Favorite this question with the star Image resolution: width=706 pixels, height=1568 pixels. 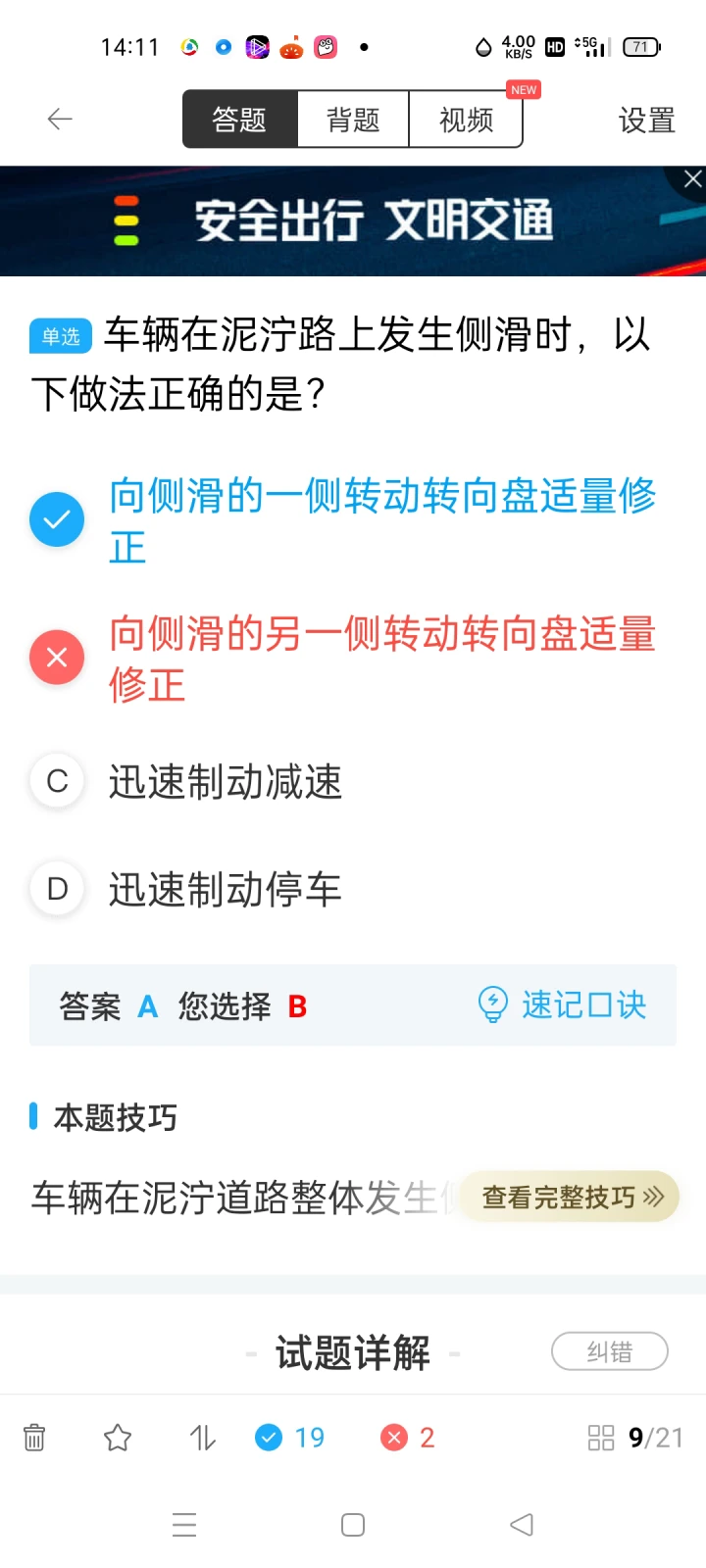click(118, 1438)
